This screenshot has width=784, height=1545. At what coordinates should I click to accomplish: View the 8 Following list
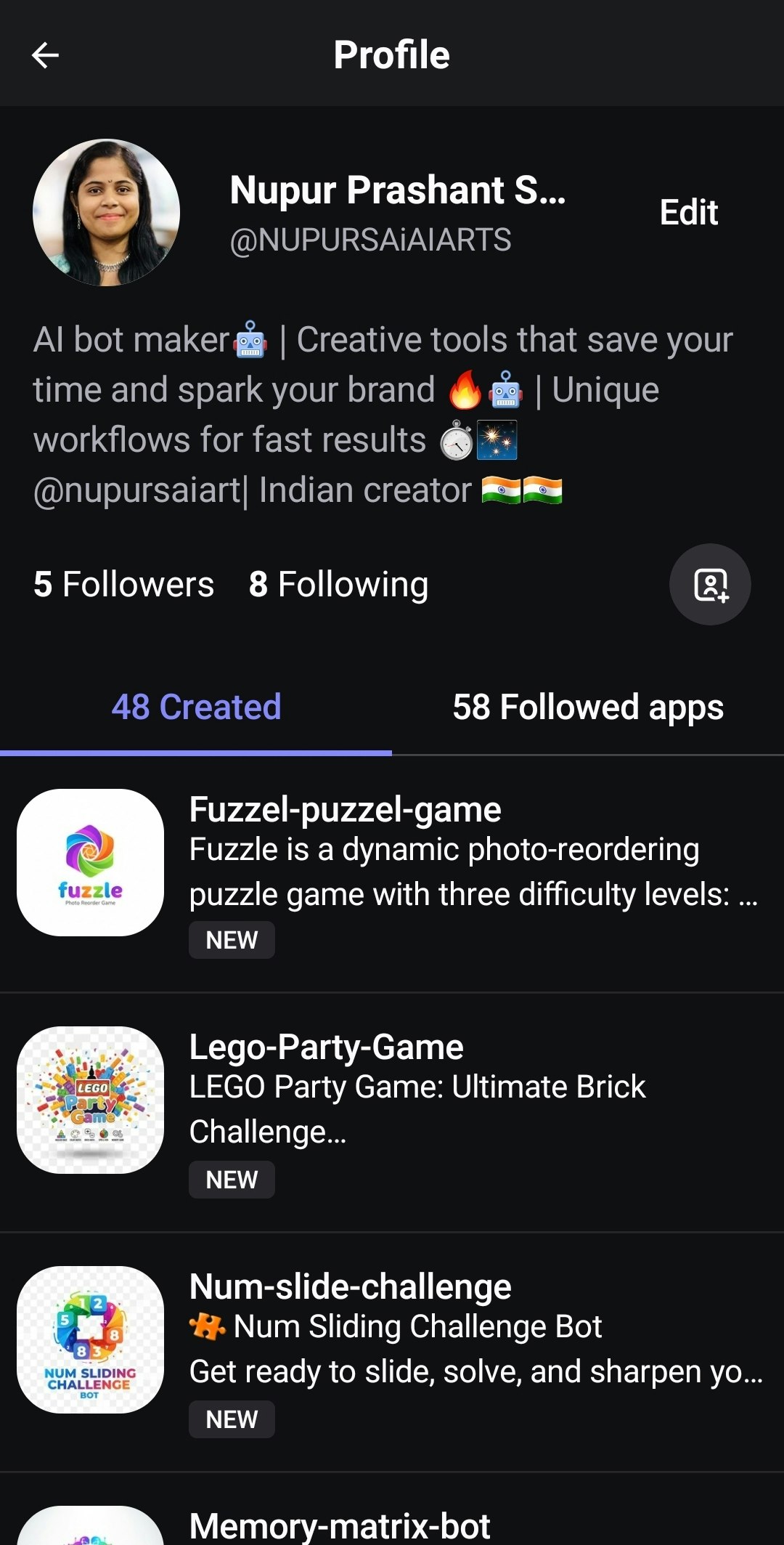point(338,585)
